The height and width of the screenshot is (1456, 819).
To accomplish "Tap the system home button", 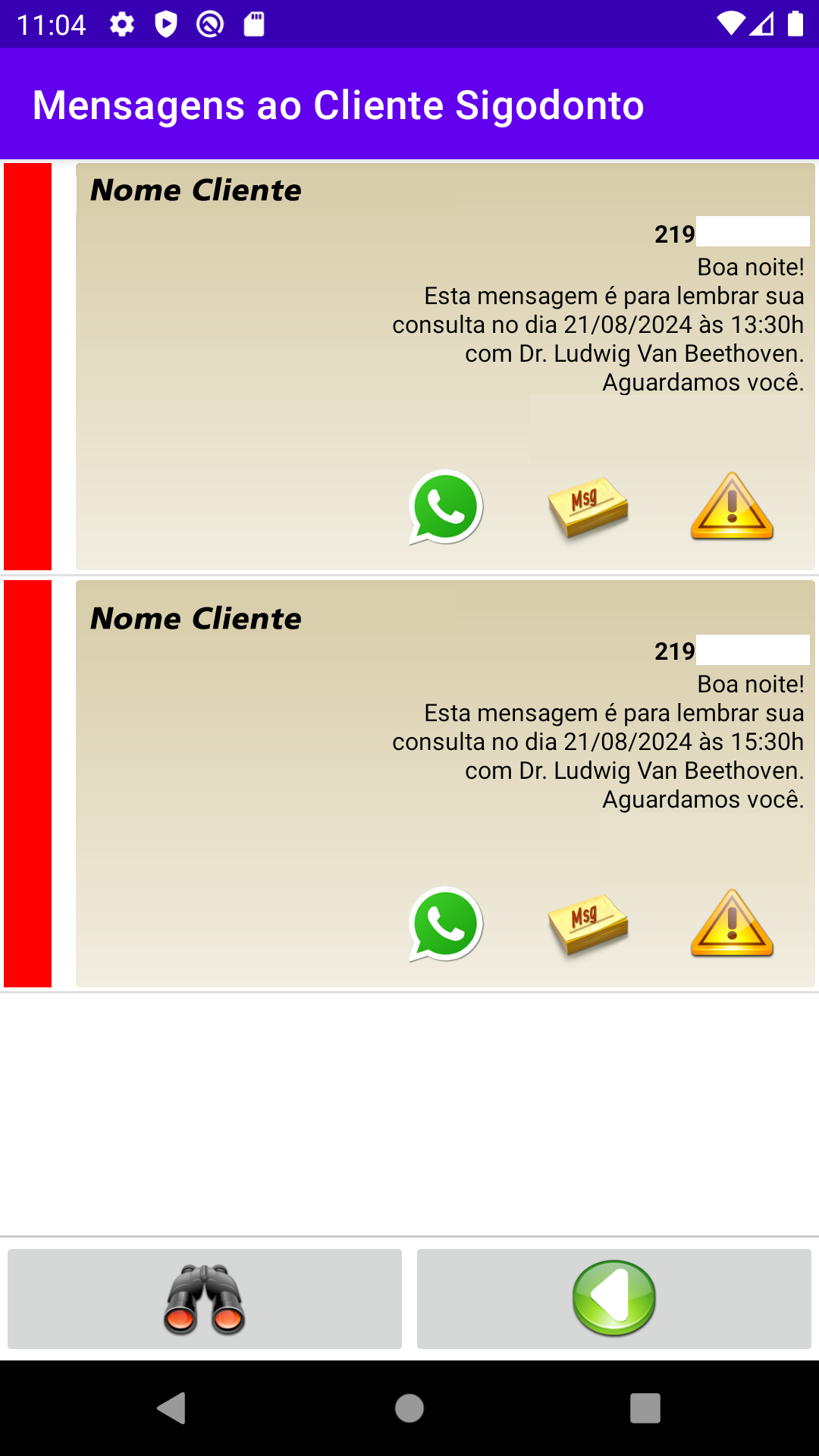I will 409,1408.
